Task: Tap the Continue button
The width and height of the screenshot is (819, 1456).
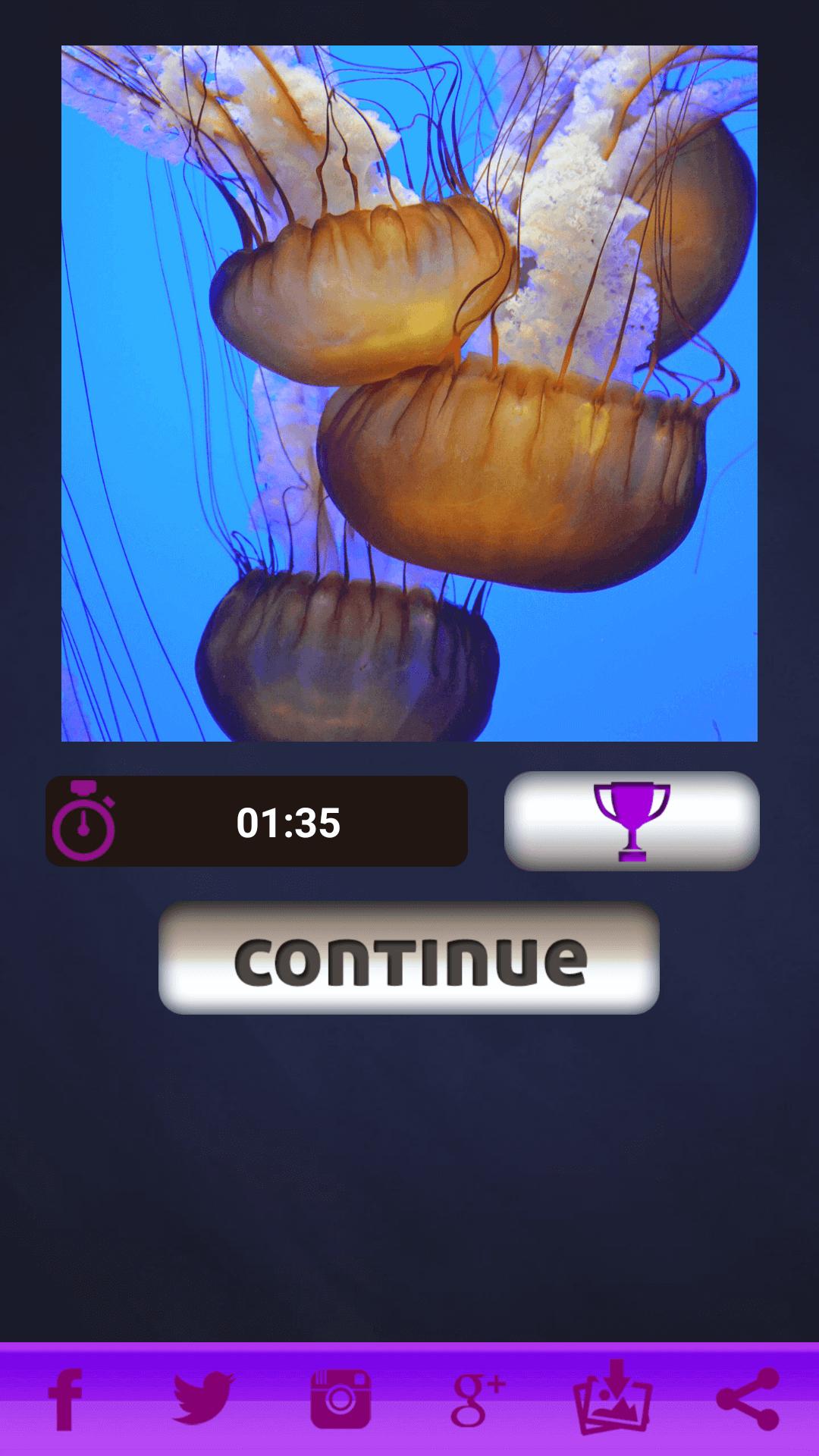Action: tap(409, 959)
